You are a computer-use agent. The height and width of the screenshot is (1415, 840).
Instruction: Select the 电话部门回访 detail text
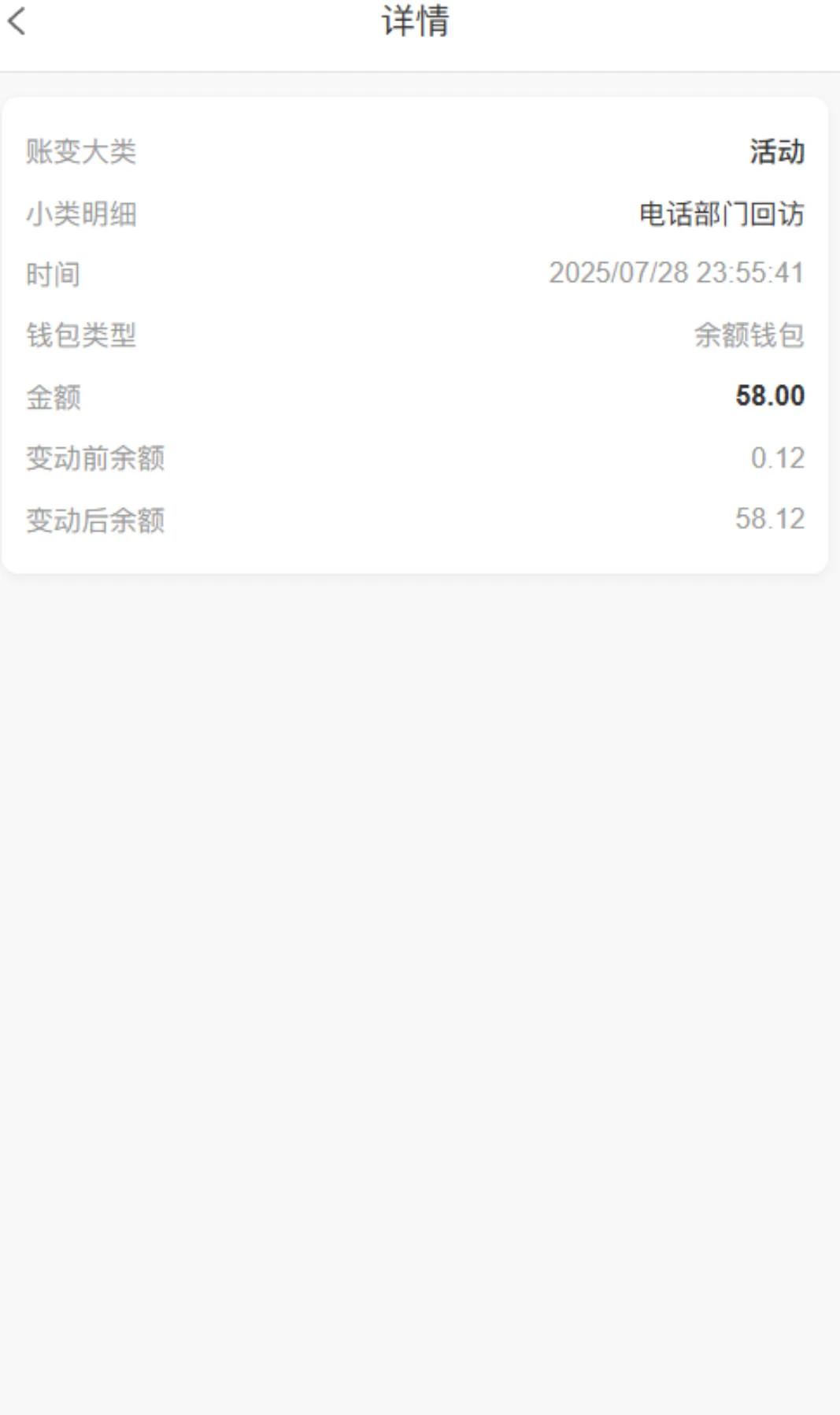point(722,213)
